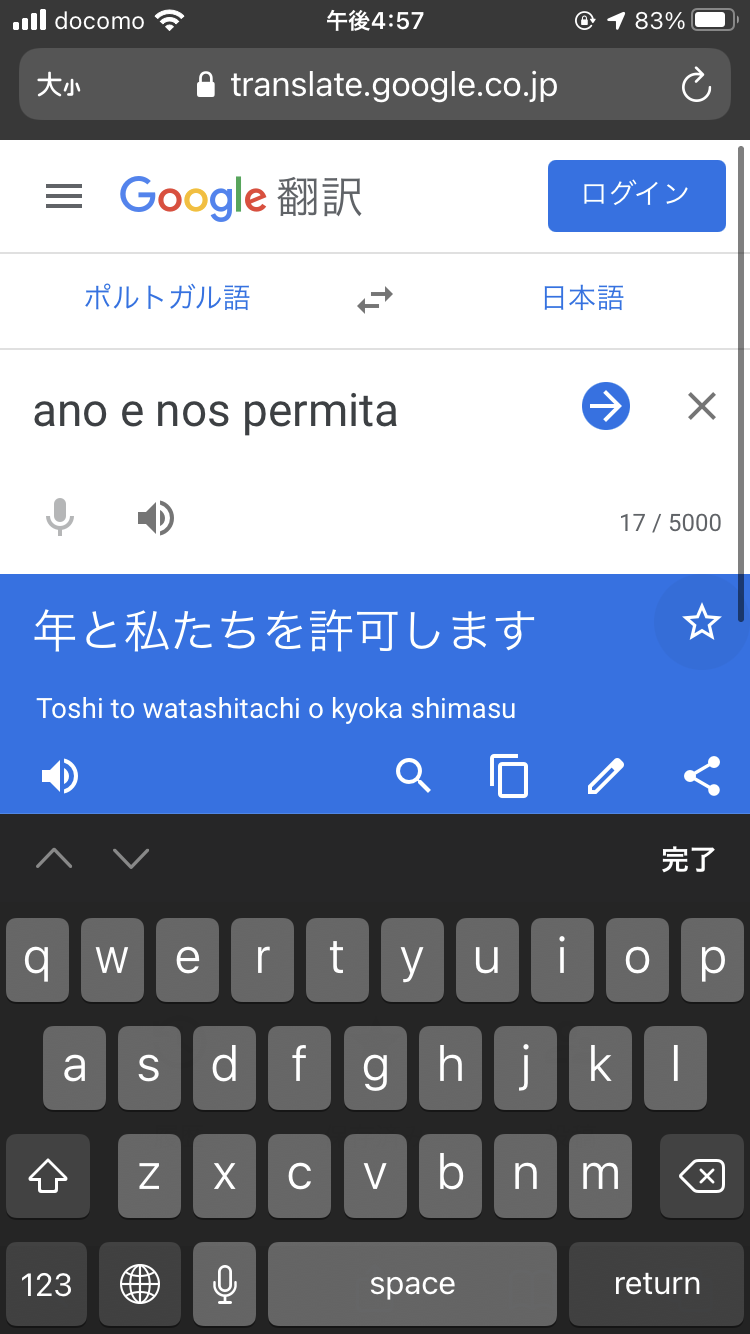
Task: Select target language 日本語
Action: (x=583, y=298)
